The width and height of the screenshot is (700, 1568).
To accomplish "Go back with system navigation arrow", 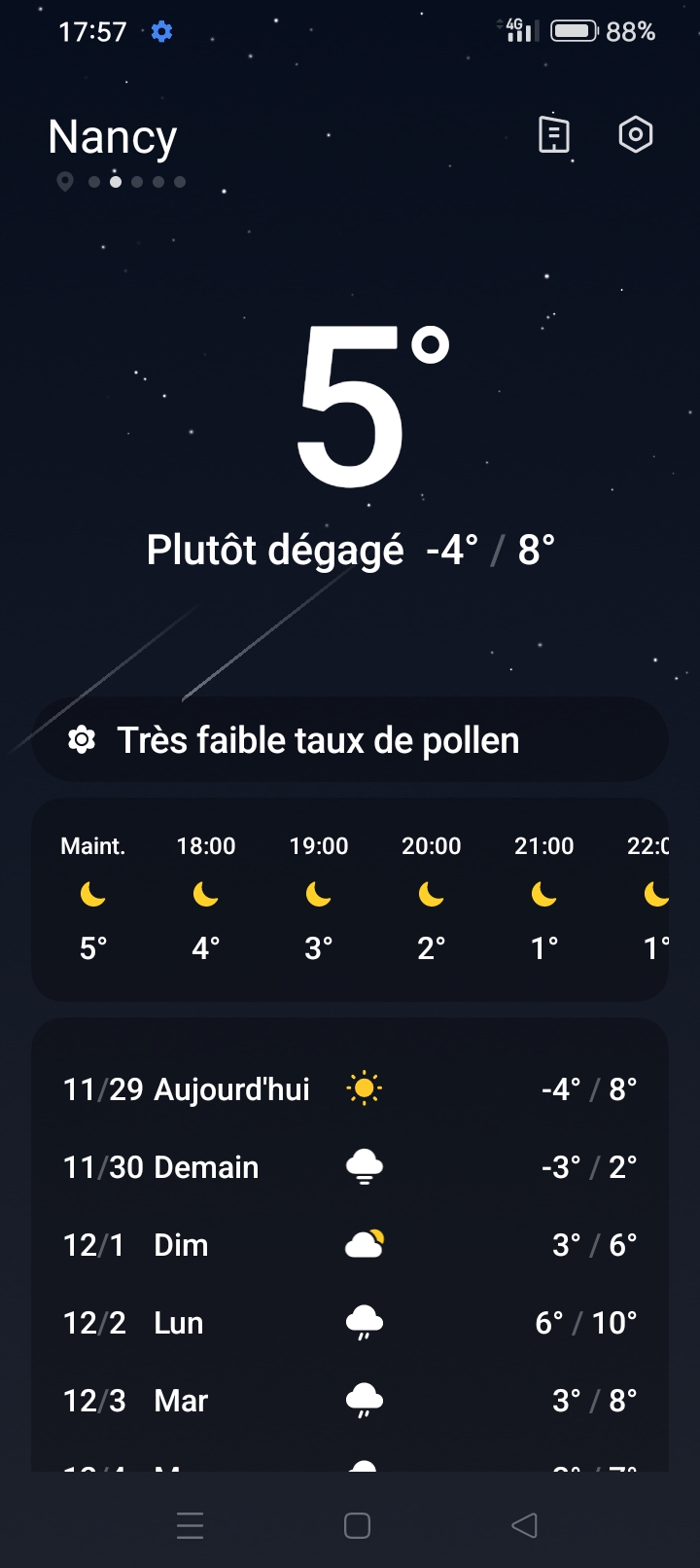I will tap(524, 1525).
